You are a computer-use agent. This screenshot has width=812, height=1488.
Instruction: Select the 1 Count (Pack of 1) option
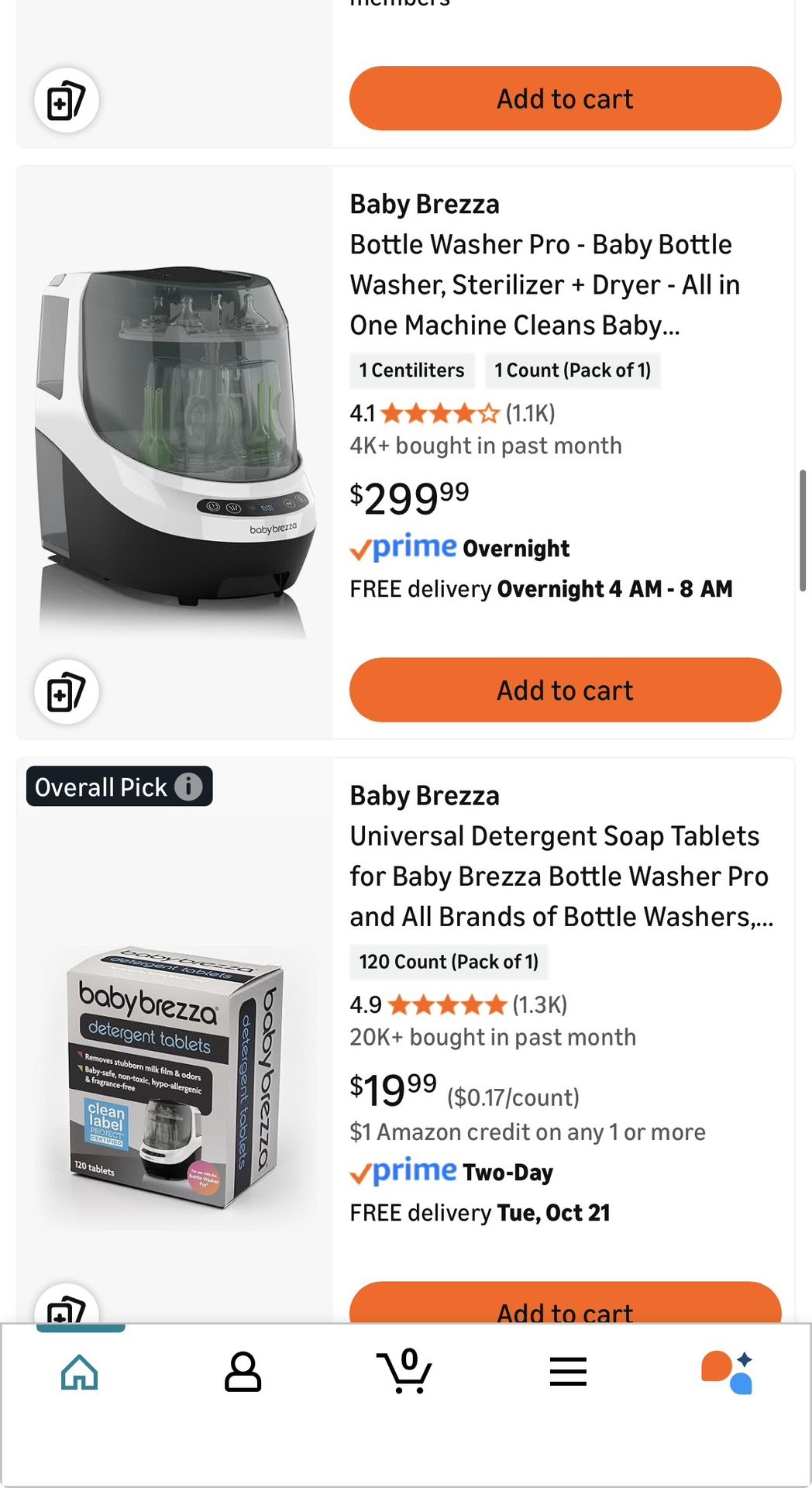[573, 370]
